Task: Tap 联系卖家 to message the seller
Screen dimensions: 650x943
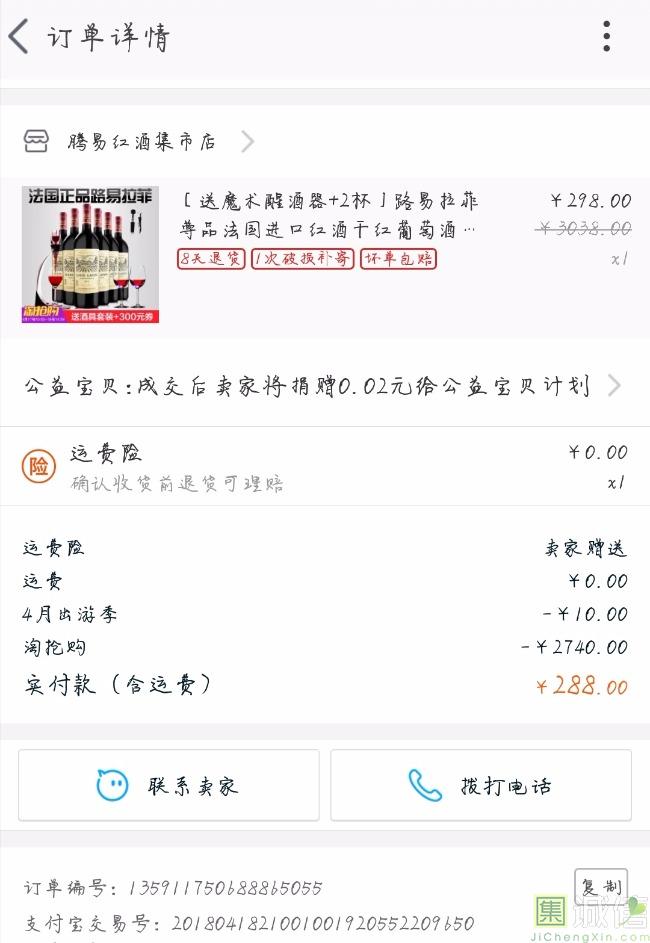Action: point(168,786)
